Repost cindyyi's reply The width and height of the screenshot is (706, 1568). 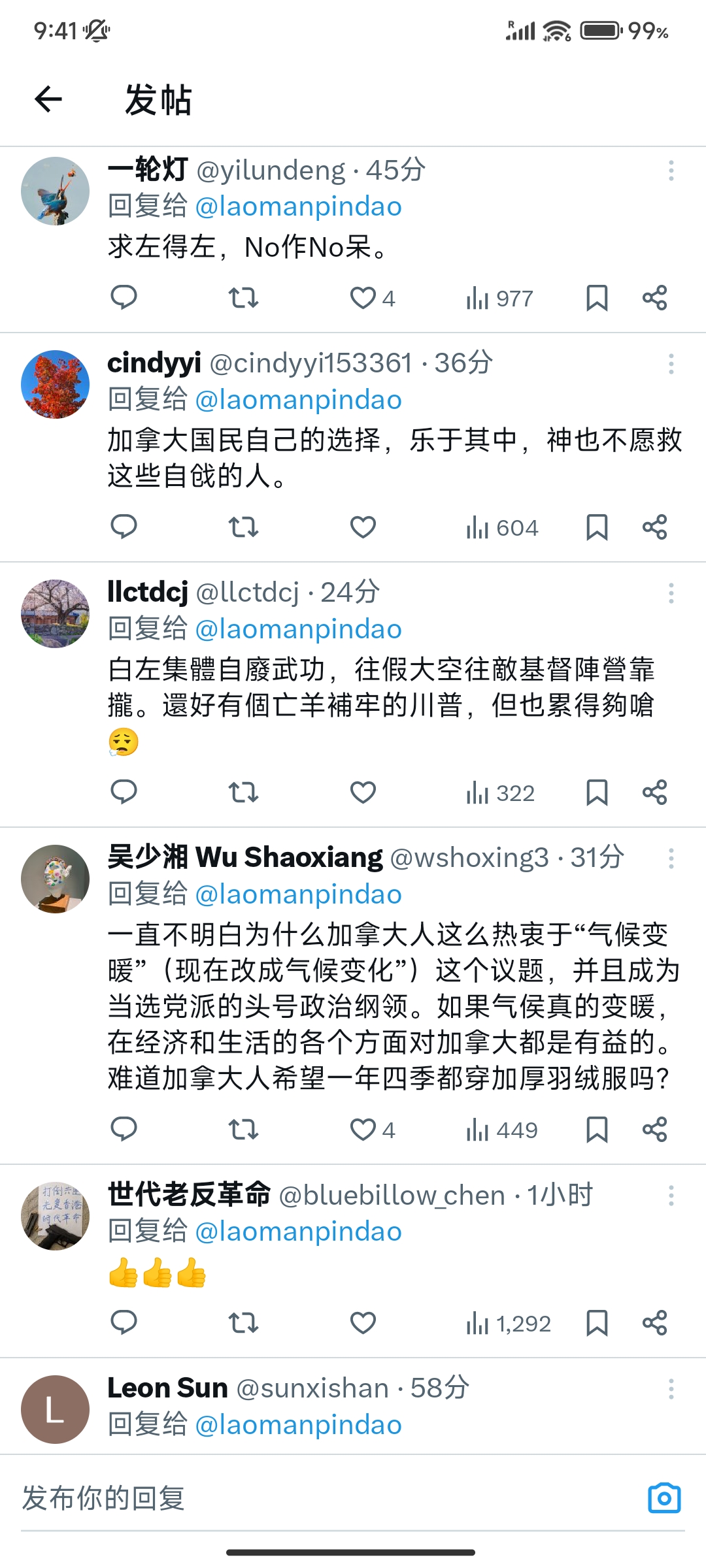pos(243,527)
